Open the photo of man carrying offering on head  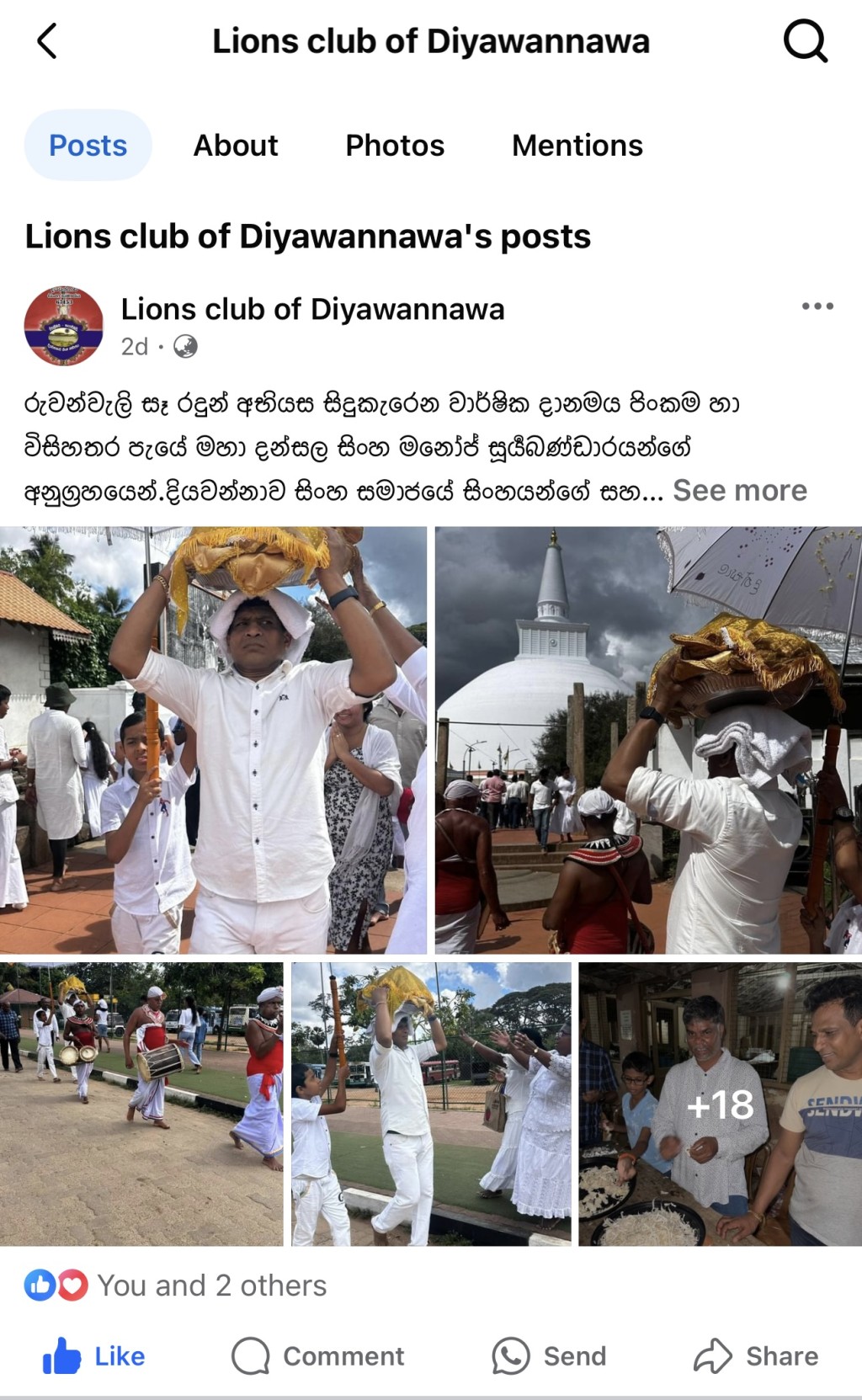tap(213, 740)
